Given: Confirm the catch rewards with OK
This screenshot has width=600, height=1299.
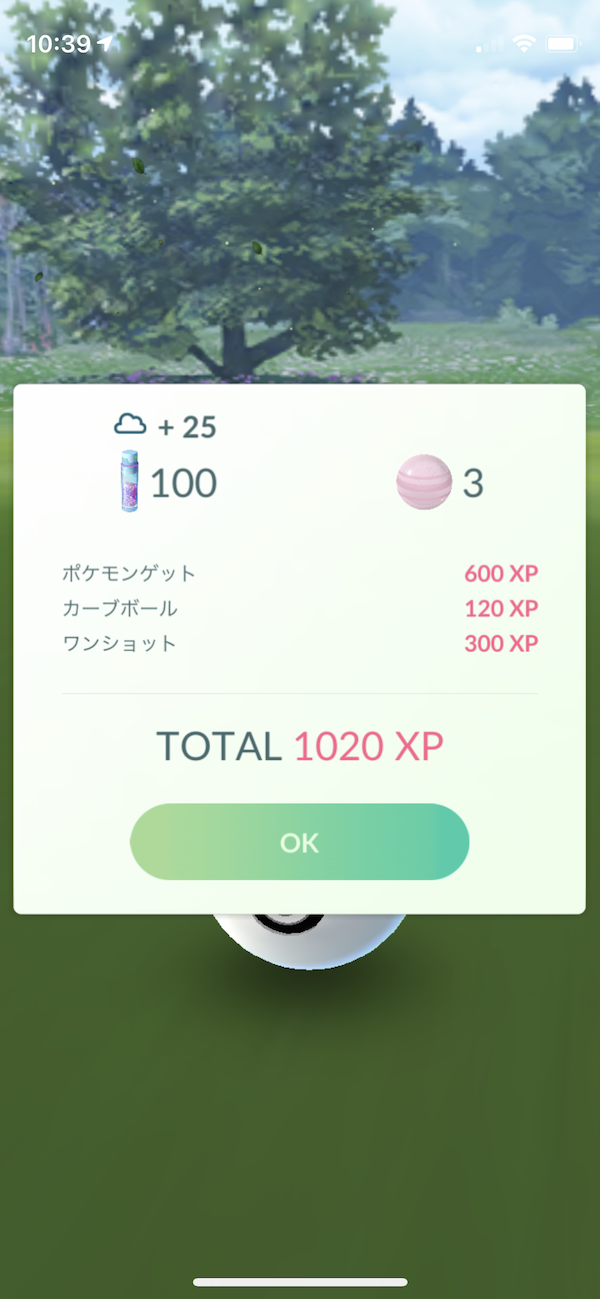Looking at the screenshot, I should (299, 842).
